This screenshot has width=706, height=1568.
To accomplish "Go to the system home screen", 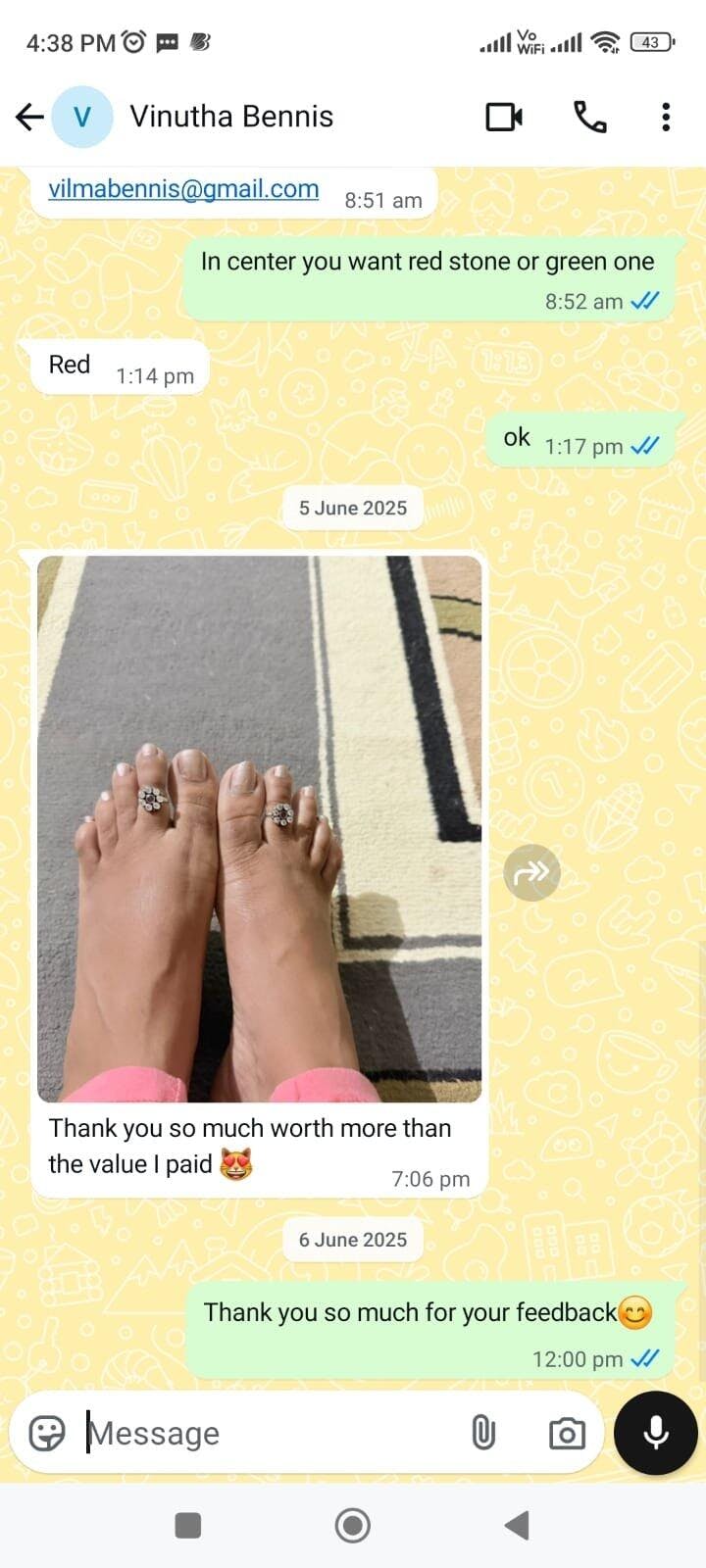I will (353, 1525).
